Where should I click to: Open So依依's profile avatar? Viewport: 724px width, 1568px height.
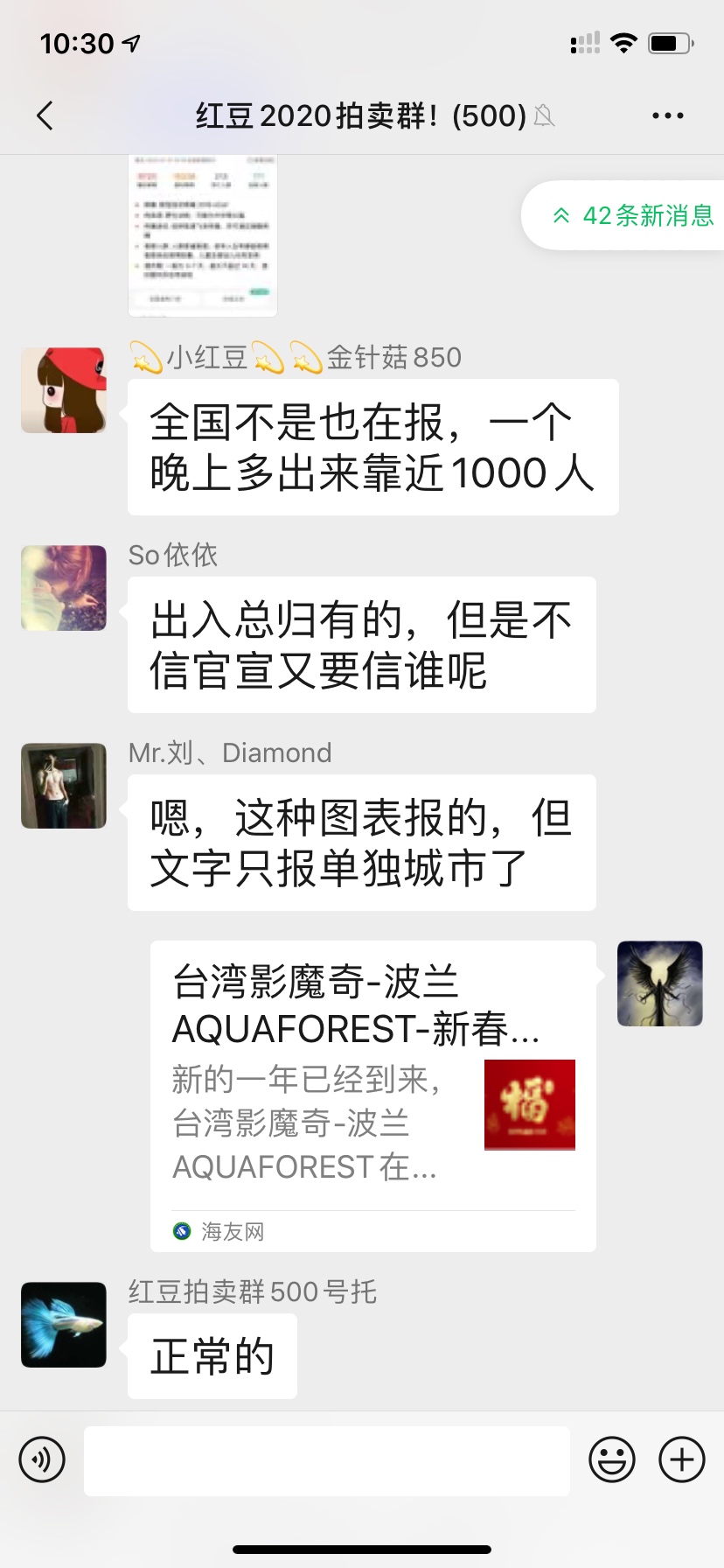(64, 588)
